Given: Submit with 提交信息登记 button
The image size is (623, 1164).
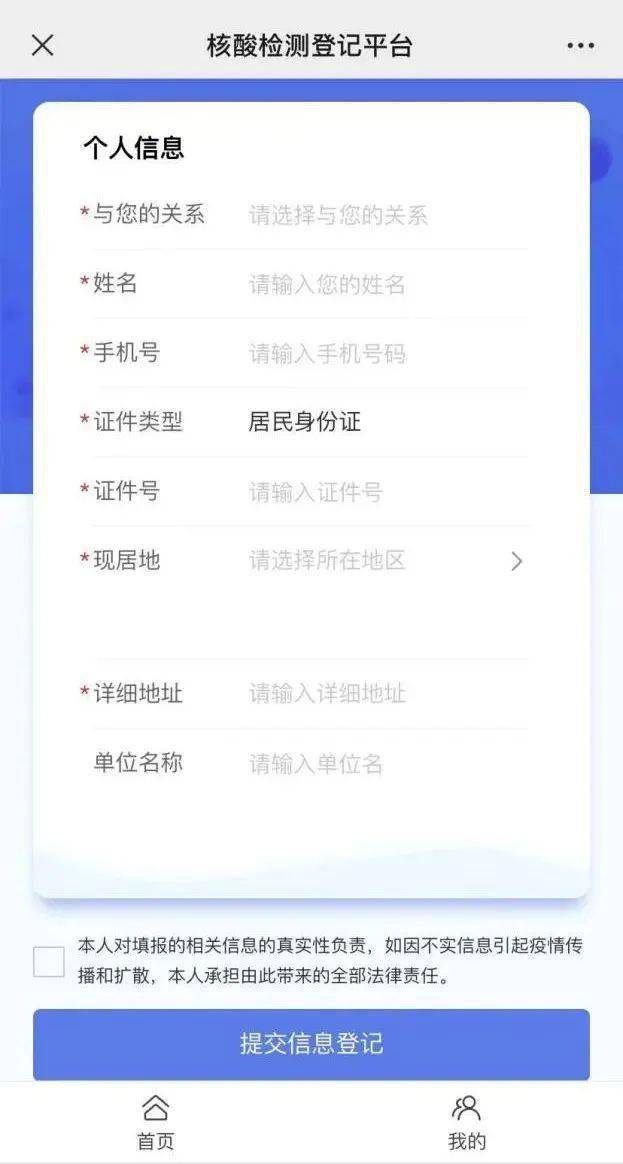Looking at the screenshot, I should point(311,1044).
